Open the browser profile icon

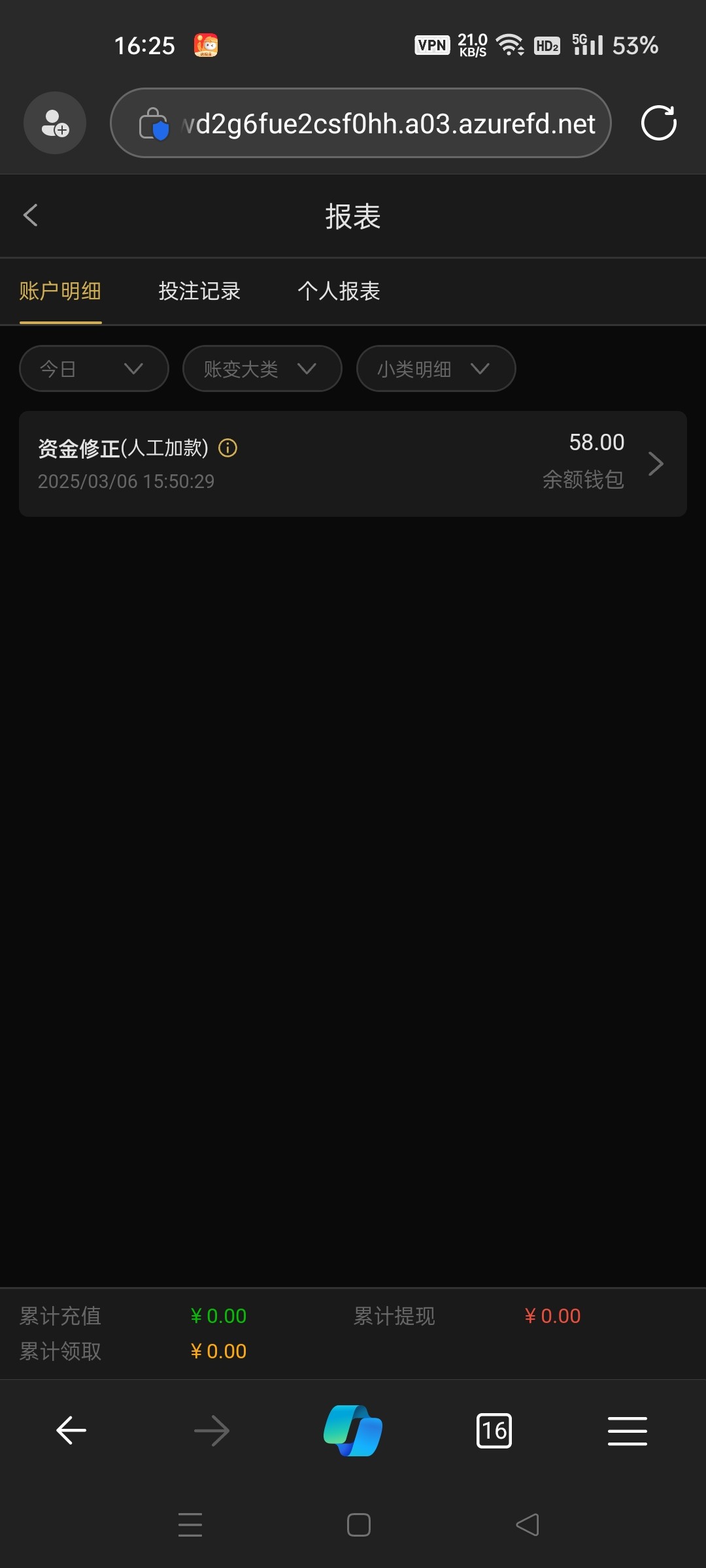click(x=55, y=123)
